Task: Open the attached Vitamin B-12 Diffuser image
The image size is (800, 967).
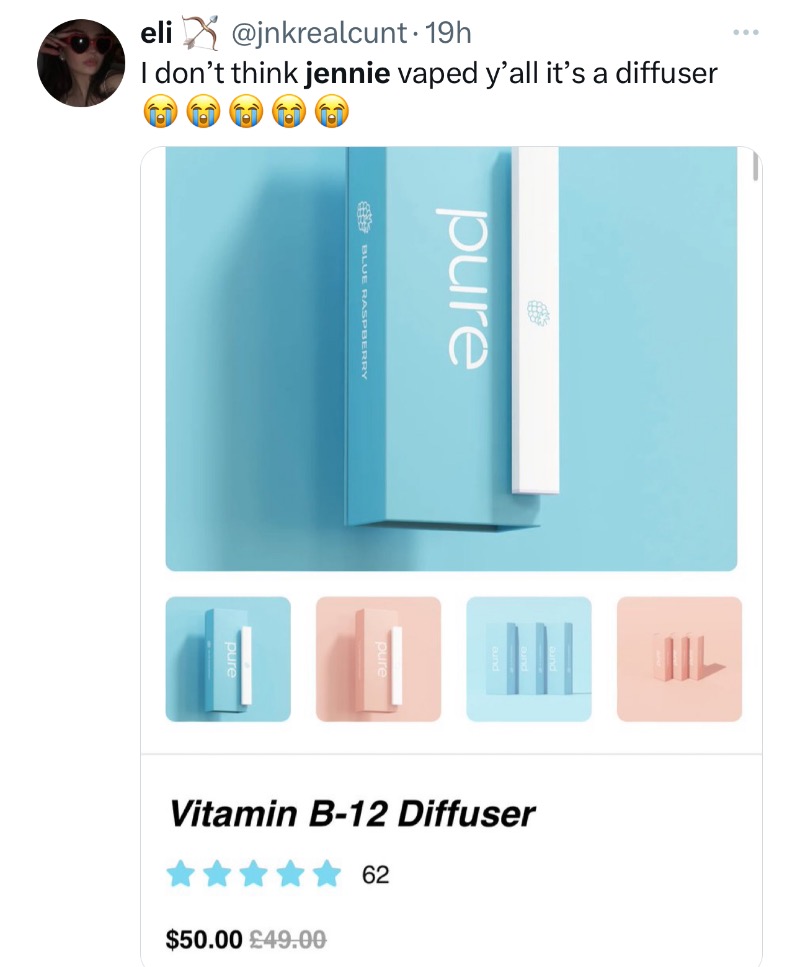Action: (451, 359)
